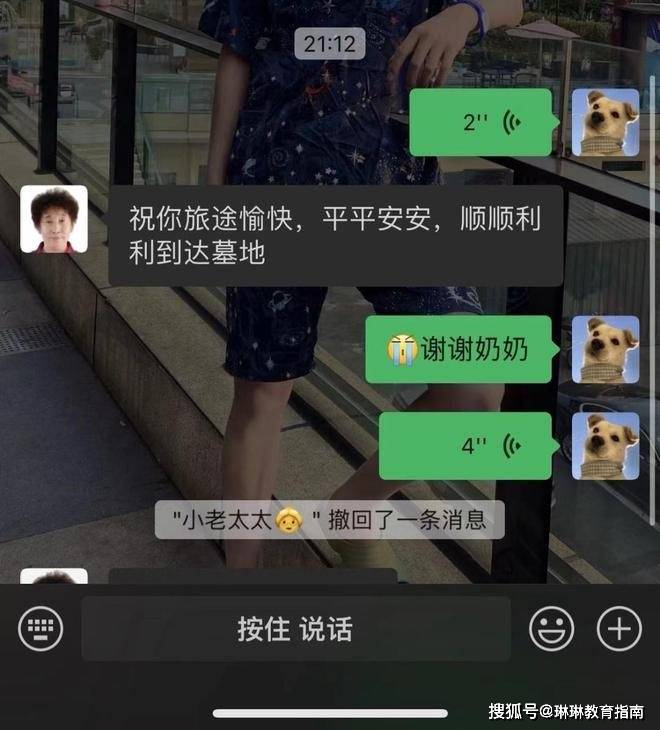Open the plus attachments menu

619,629
